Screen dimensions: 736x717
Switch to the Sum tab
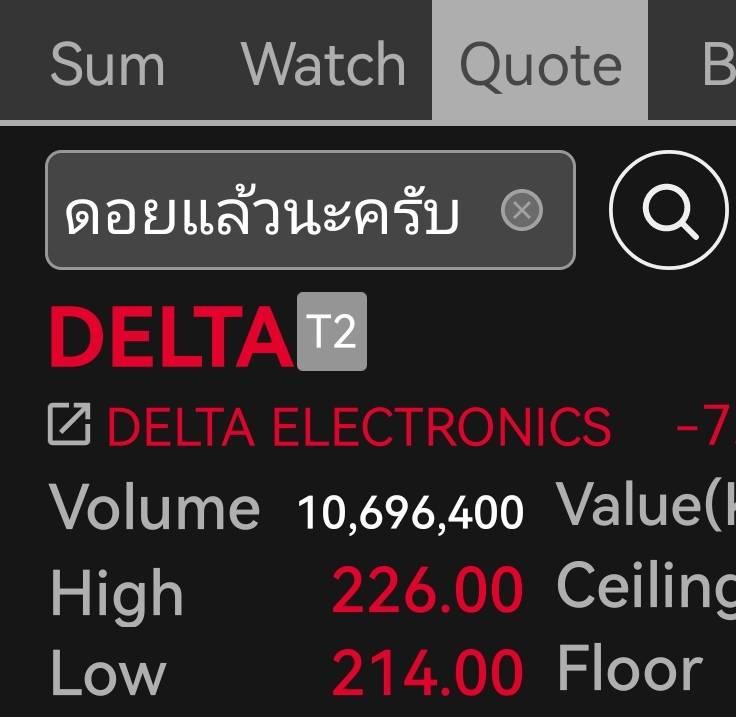107,64
